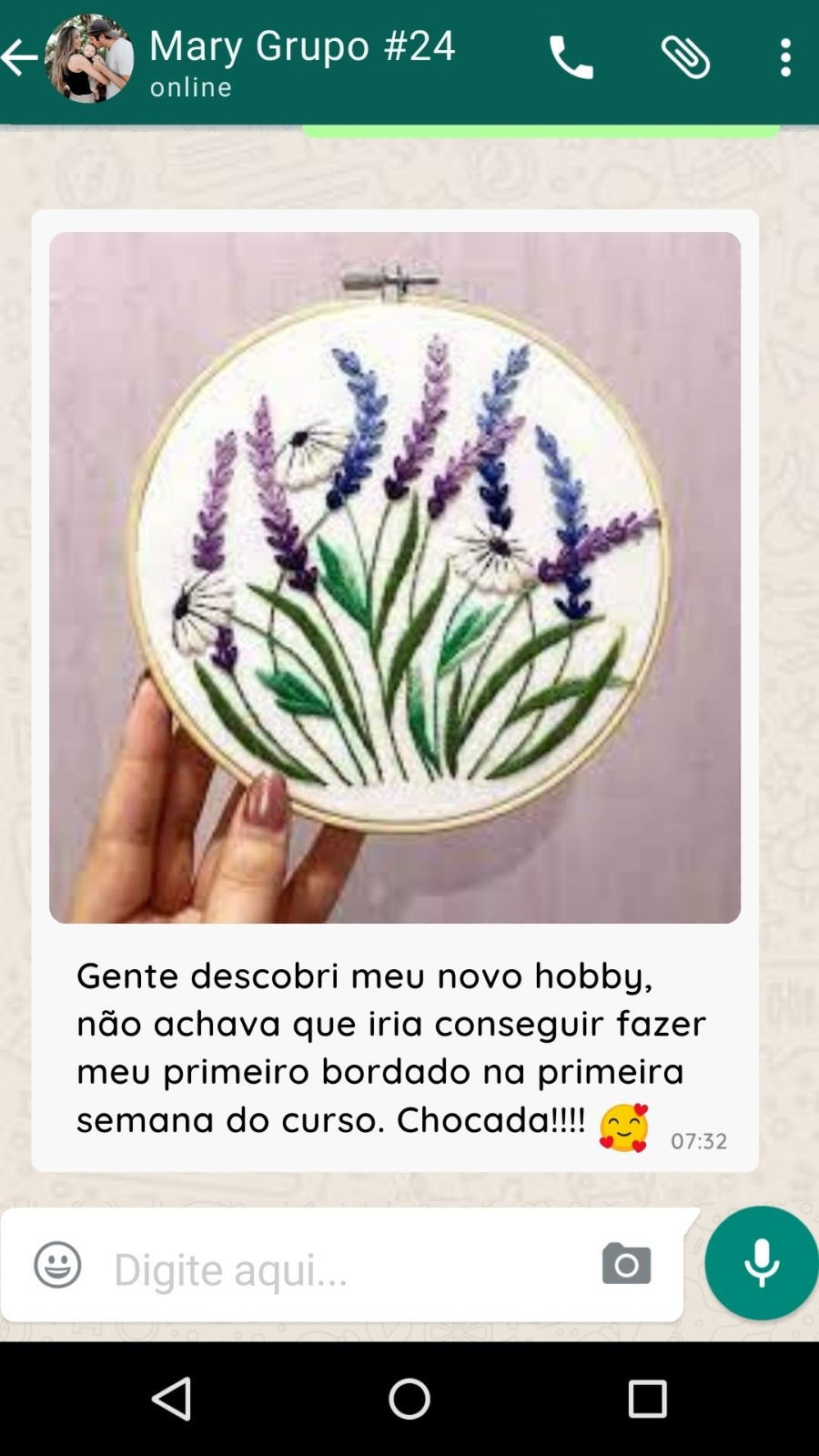Open Mary Grupo #24 profile picture

[89, 59]
